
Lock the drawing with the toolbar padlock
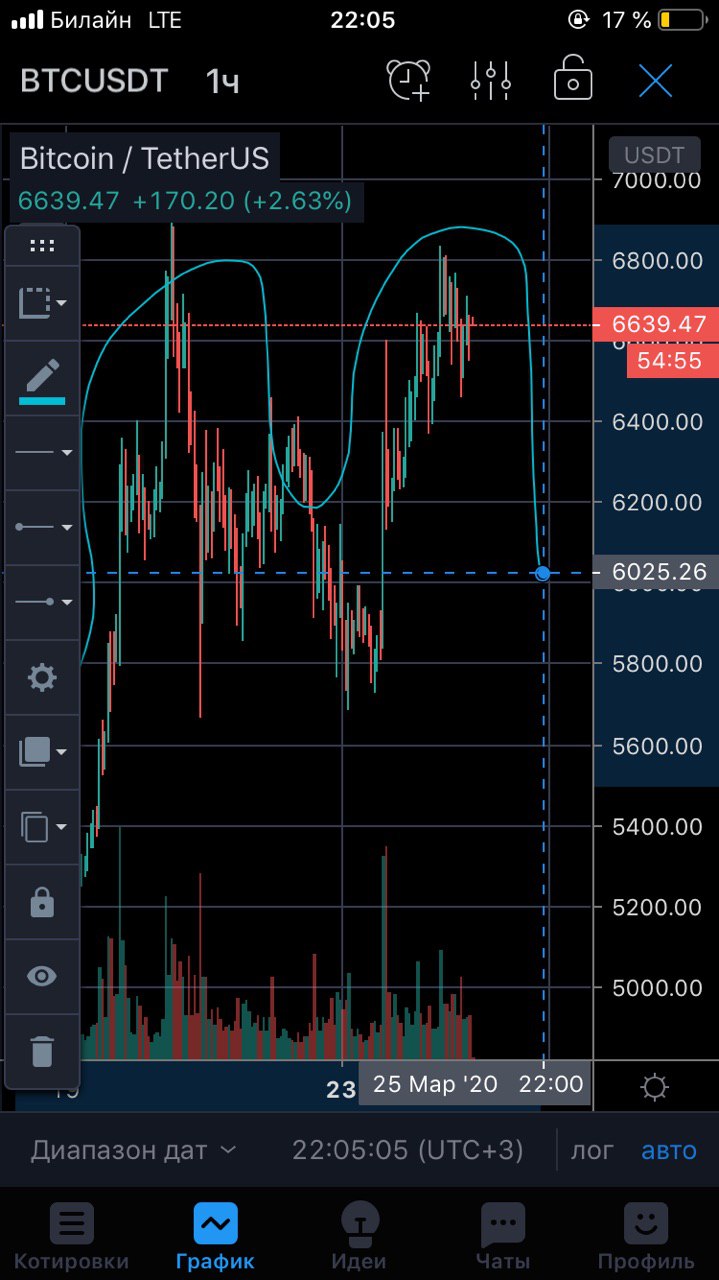tap(42, 903)
